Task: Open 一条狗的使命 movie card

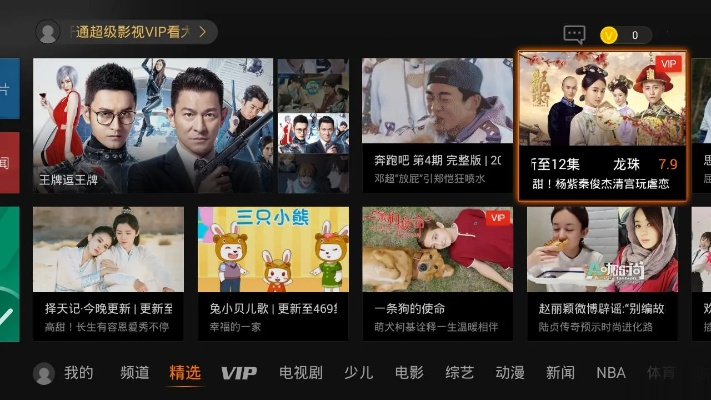Action: click(x=437, y=272)
